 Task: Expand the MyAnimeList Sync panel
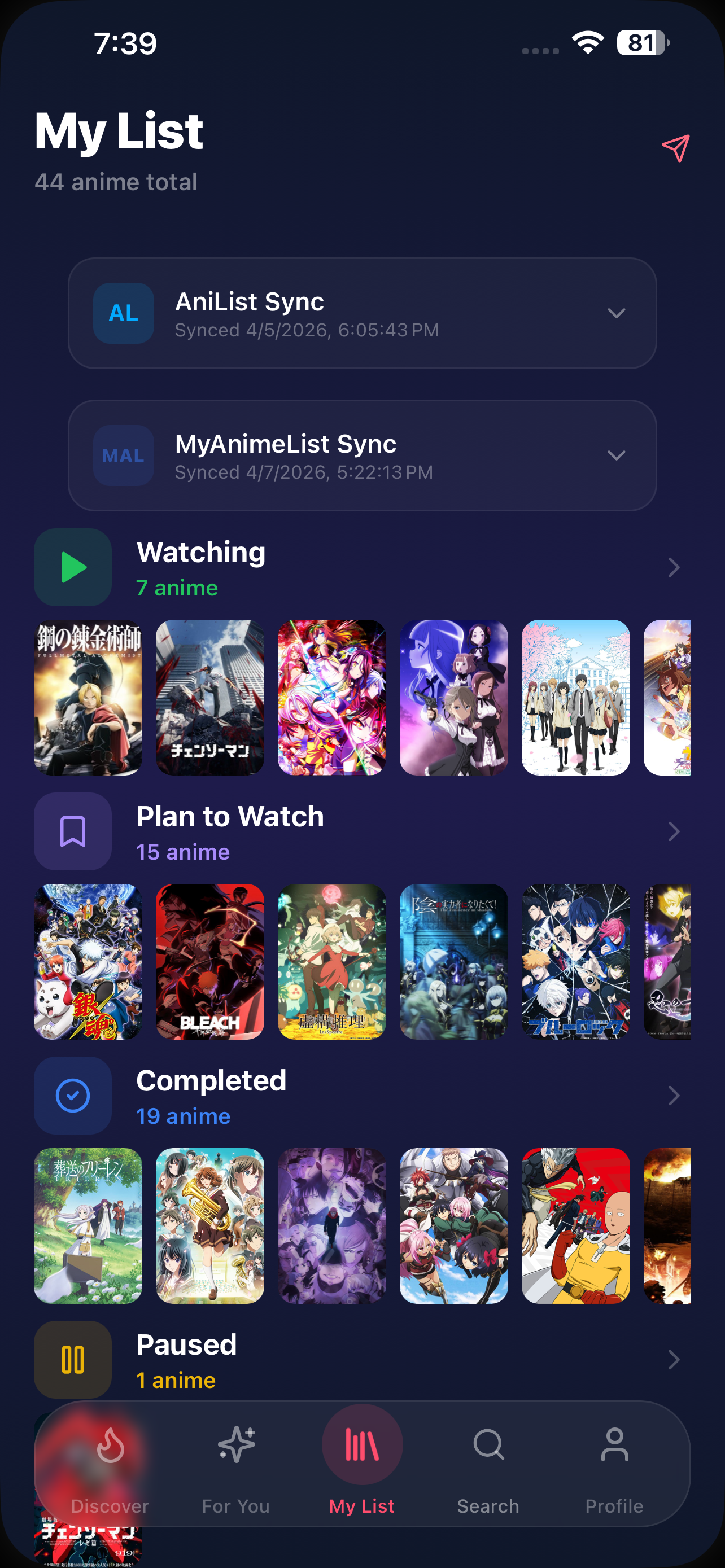coord(617,455)
